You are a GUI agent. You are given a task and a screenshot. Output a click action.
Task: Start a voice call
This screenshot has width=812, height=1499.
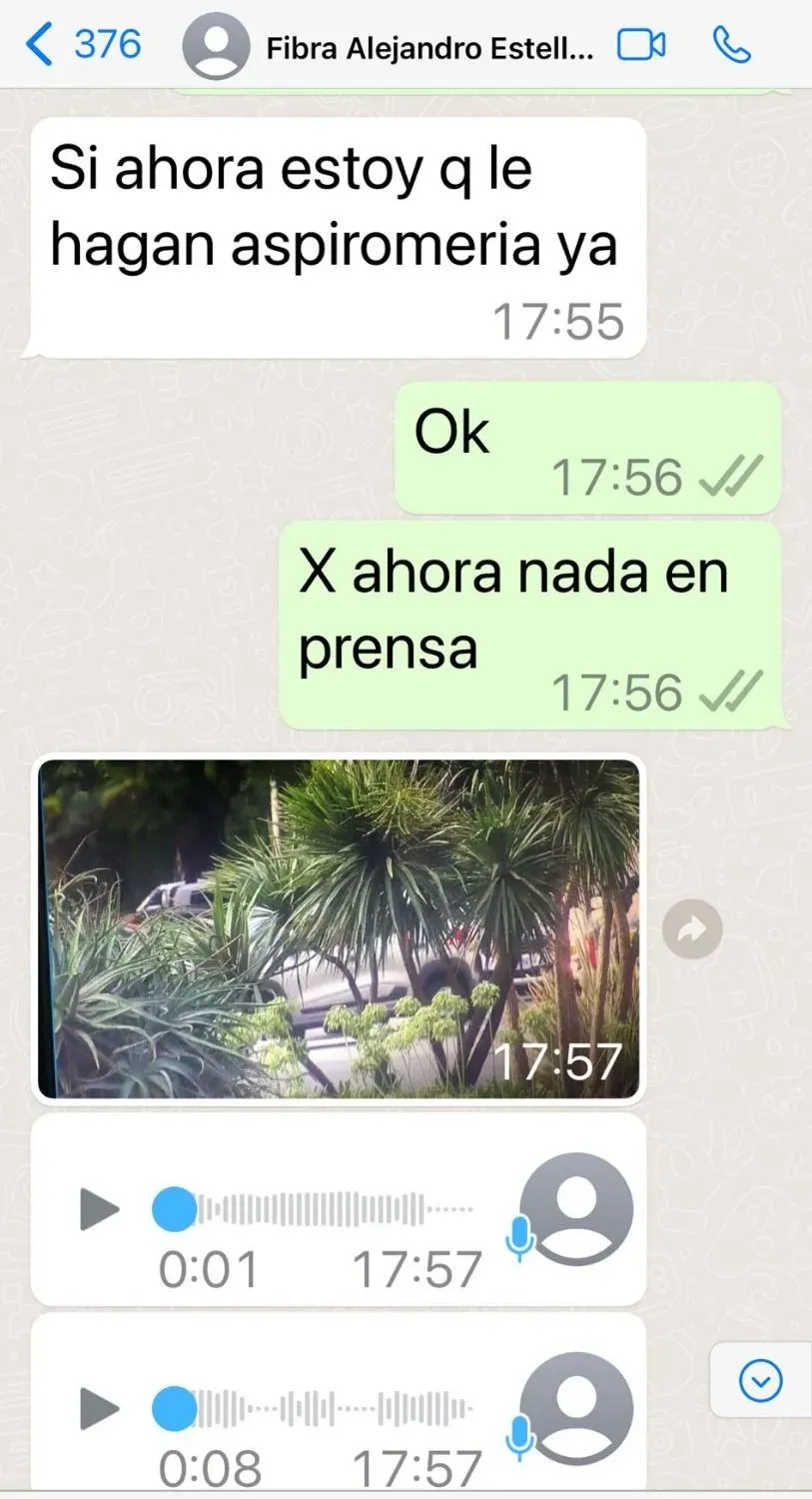[731, 45]
